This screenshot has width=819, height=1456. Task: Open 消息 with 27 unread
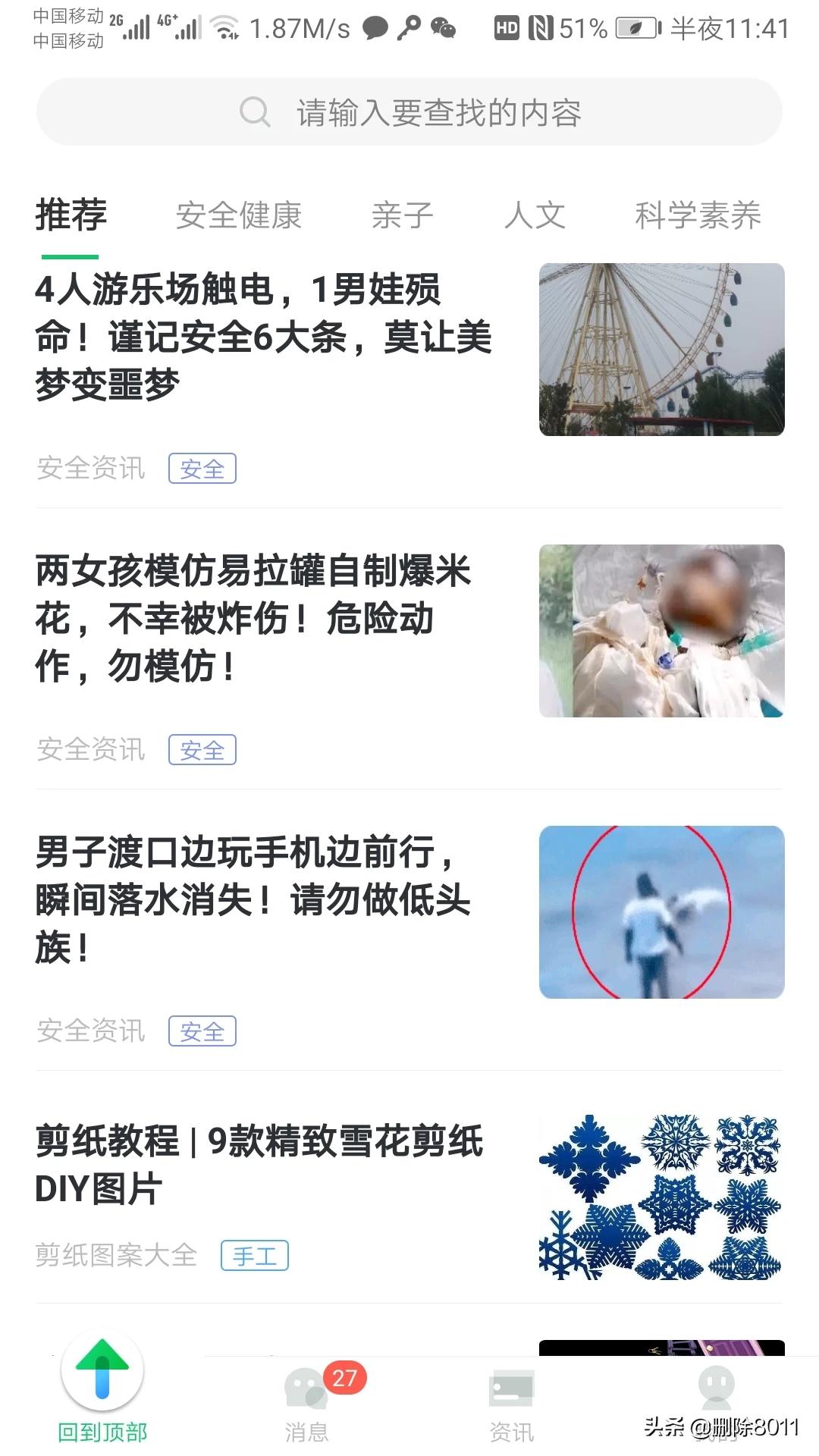click(307, 1403)
